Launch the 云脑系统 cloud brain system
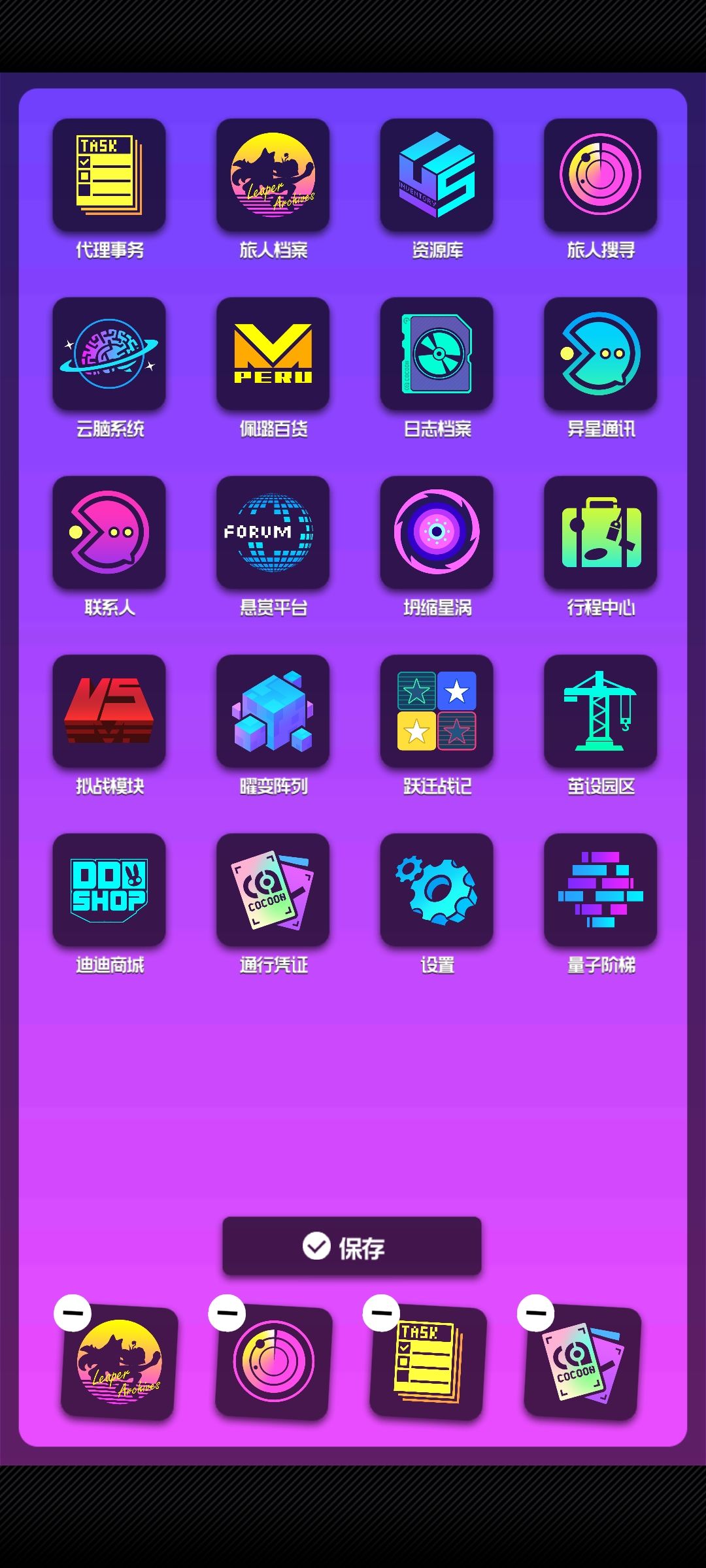The height and width of the screenshot is (1568, 706). [x=109, y=354]
